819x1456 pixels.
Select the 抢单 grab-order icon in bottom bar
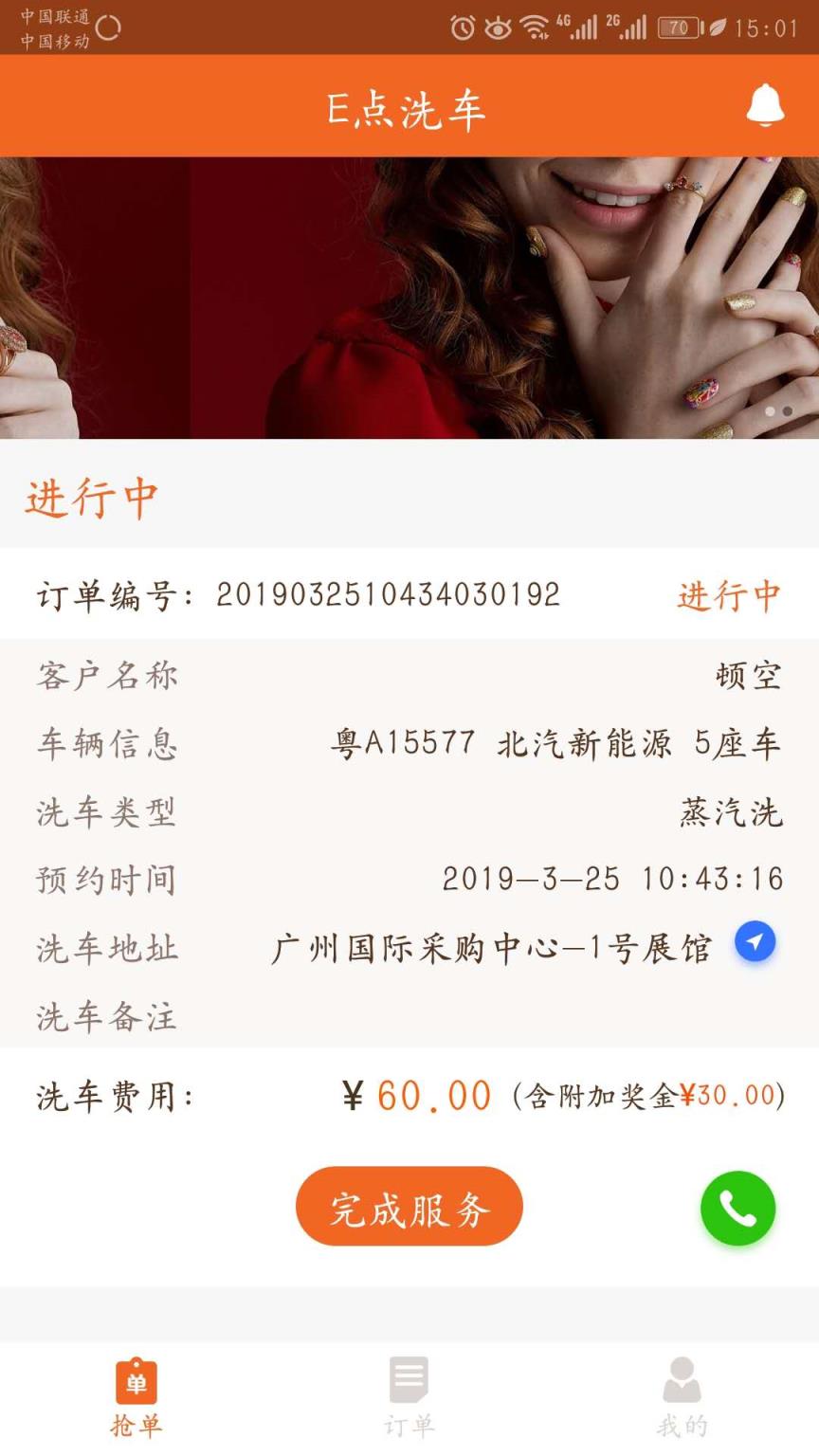[x=136, y=1384]
